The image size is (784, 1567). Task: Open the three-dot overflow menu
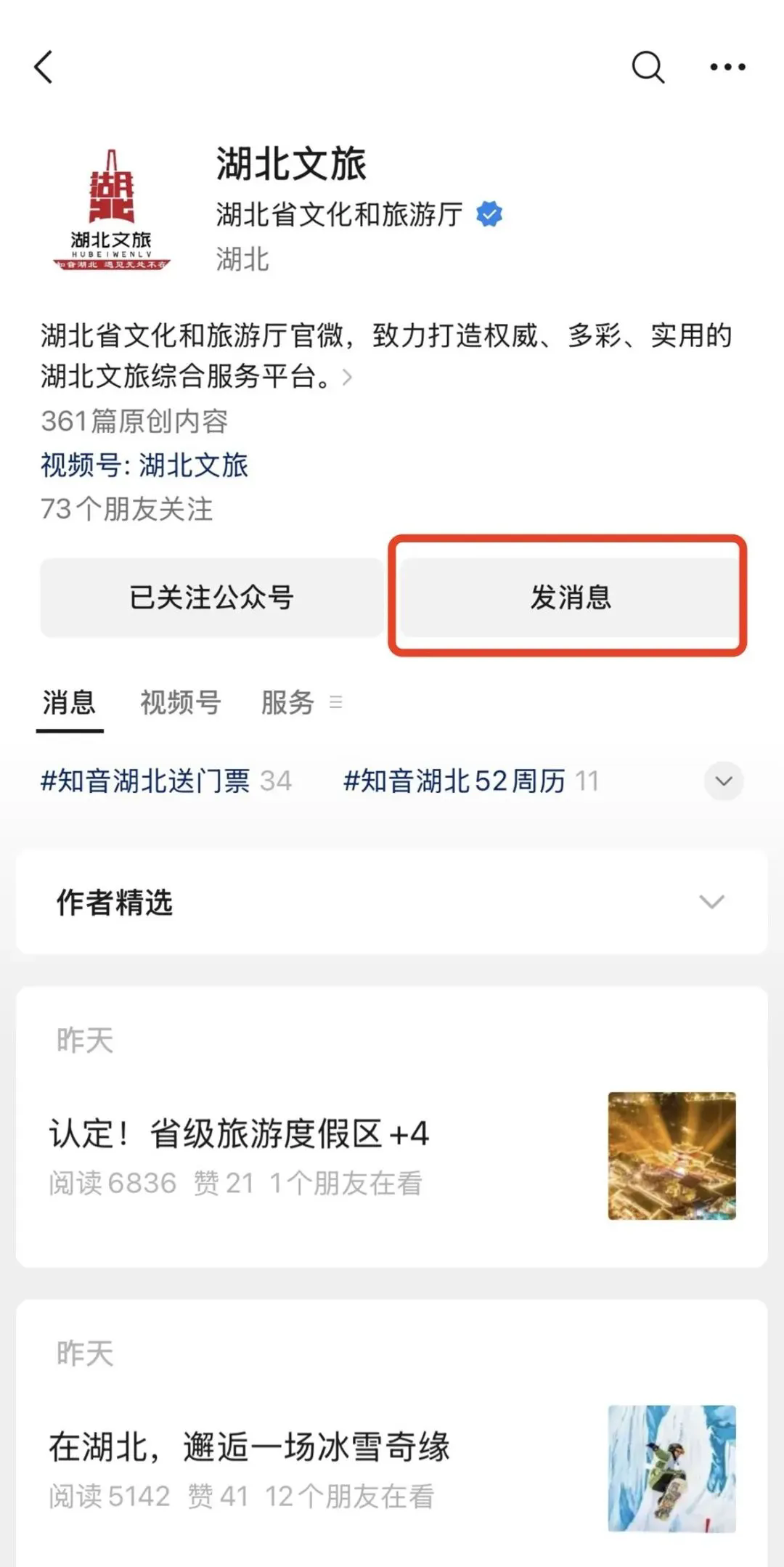coord(727,68)
